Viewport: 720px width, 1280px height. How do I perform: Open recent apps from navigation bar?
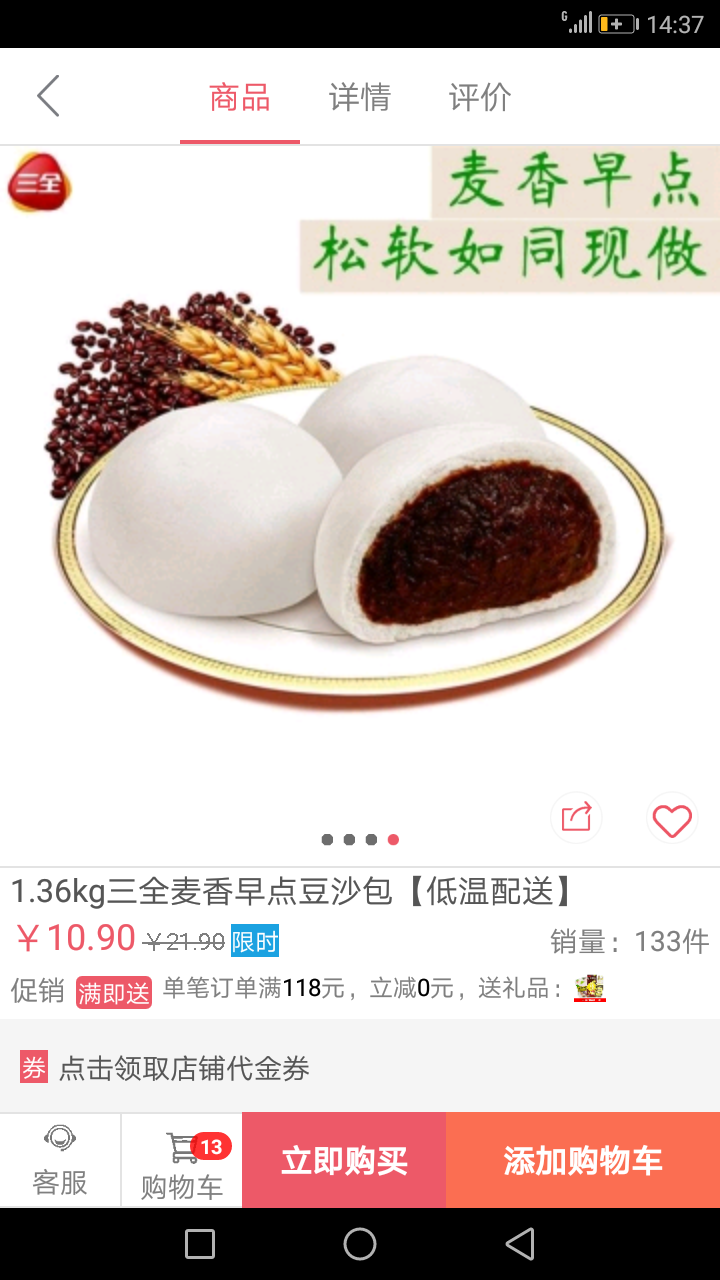(x=200, y=1244)
